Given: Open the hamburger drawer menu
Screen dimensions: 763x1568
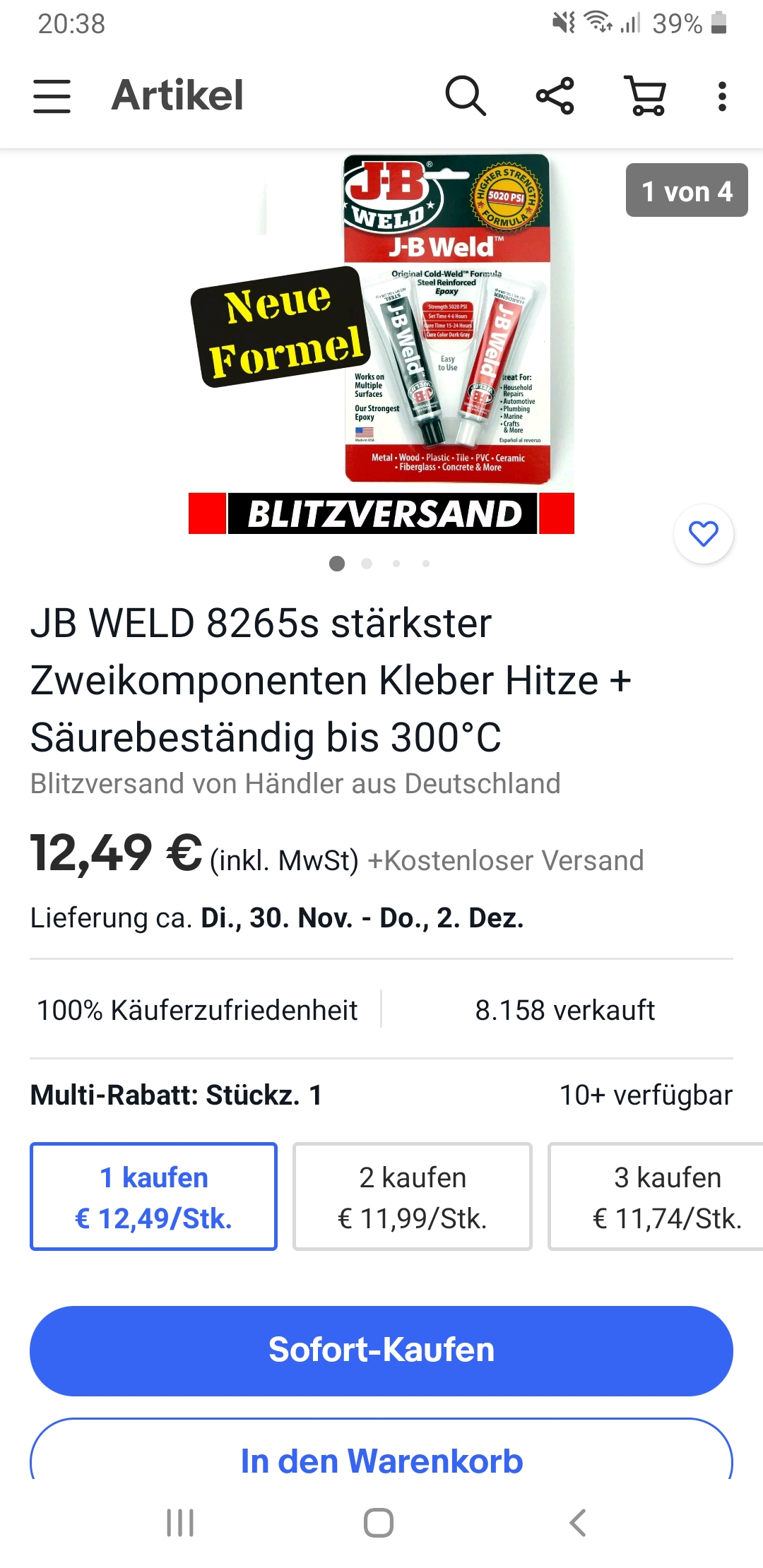Looking at the screenshot, I should [x=52, y=96].
